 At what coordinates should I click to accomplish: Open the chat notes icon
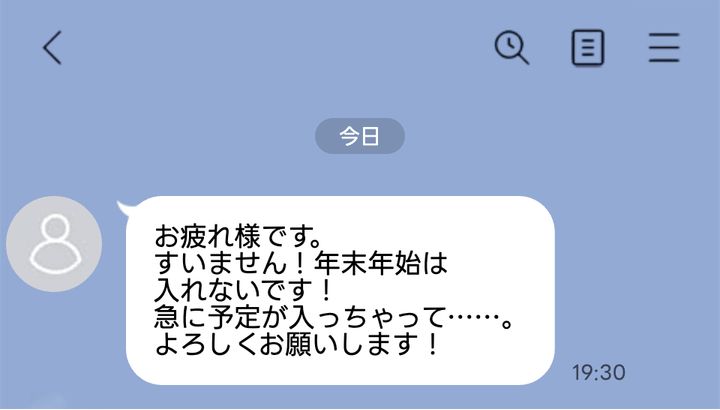[587, 48]
